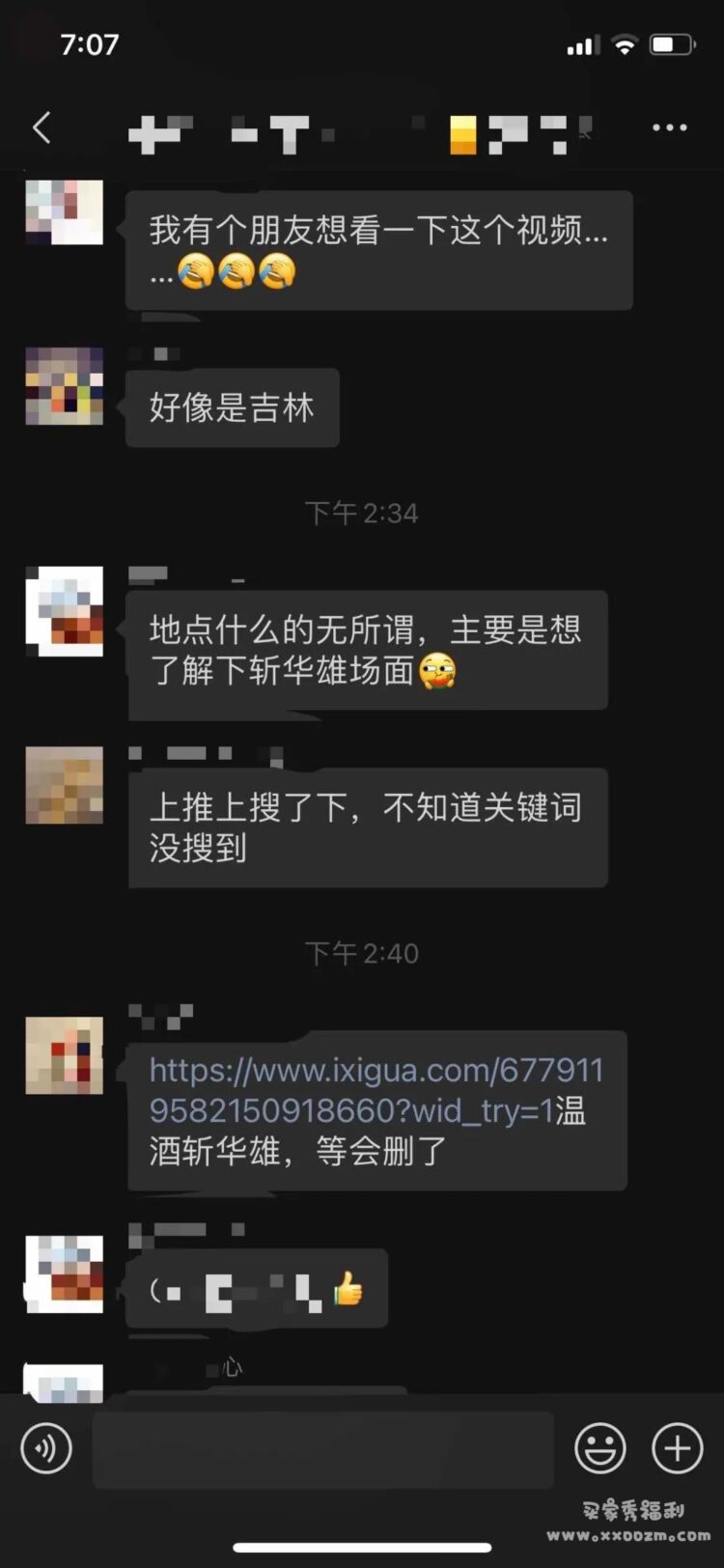
Task: Switch to voice message input
Action: (46, 1448)
